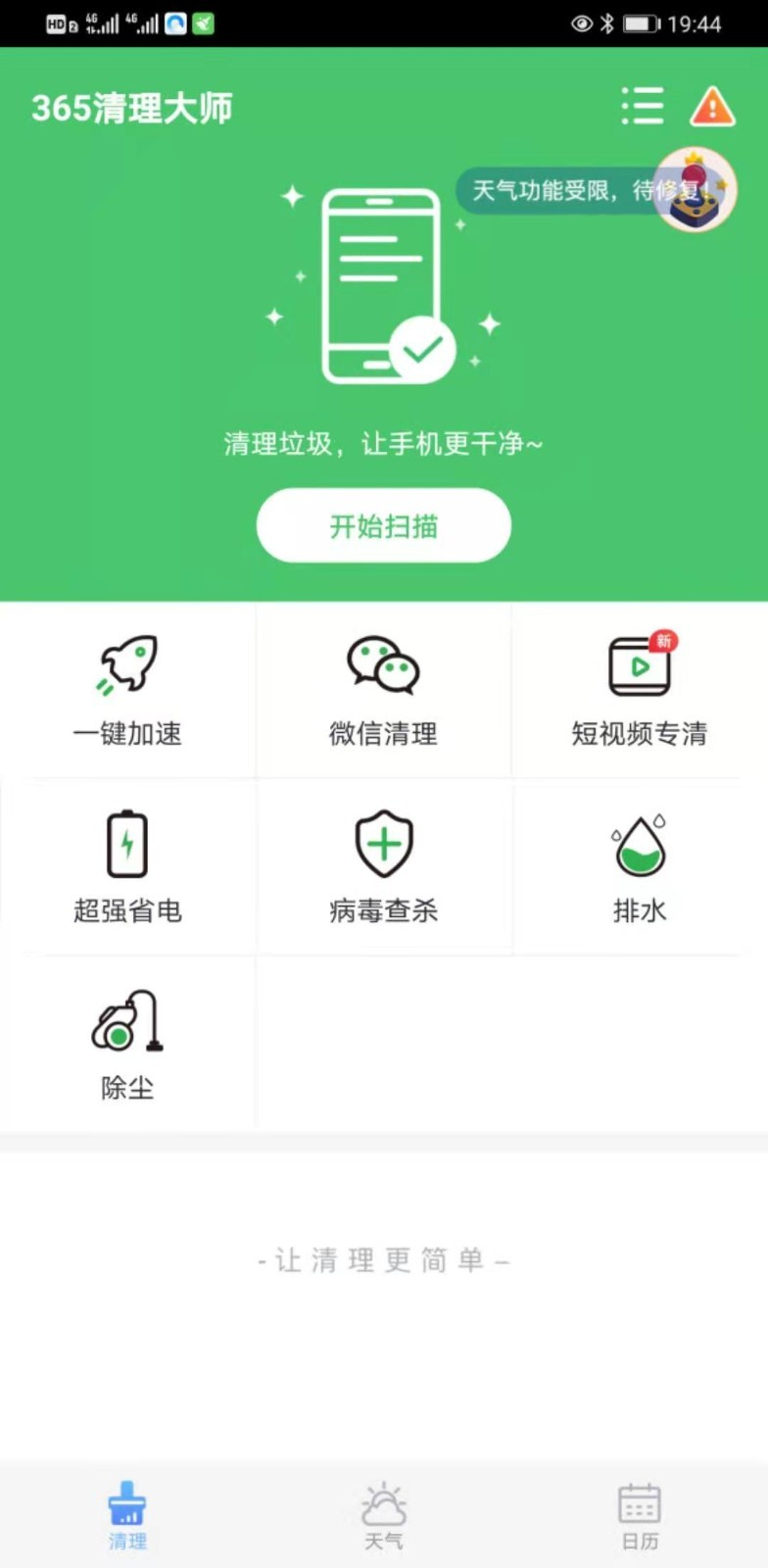Switch to the 天气 weather tab
Image resolution: width=768 pixels, height=1568 pixels.
383,1516
